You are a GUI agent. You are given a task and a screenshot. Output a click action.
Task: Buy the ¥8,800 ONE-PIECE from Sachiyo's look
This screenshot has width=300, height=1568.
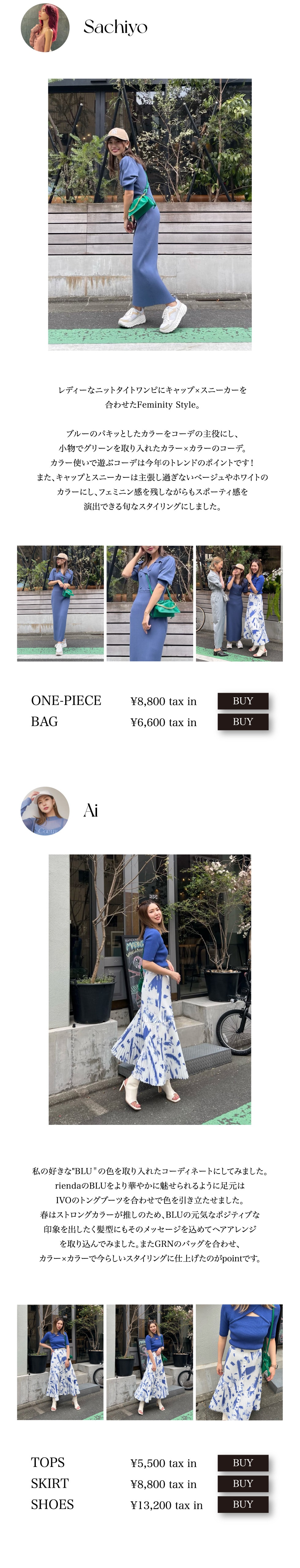click(242, 701)
